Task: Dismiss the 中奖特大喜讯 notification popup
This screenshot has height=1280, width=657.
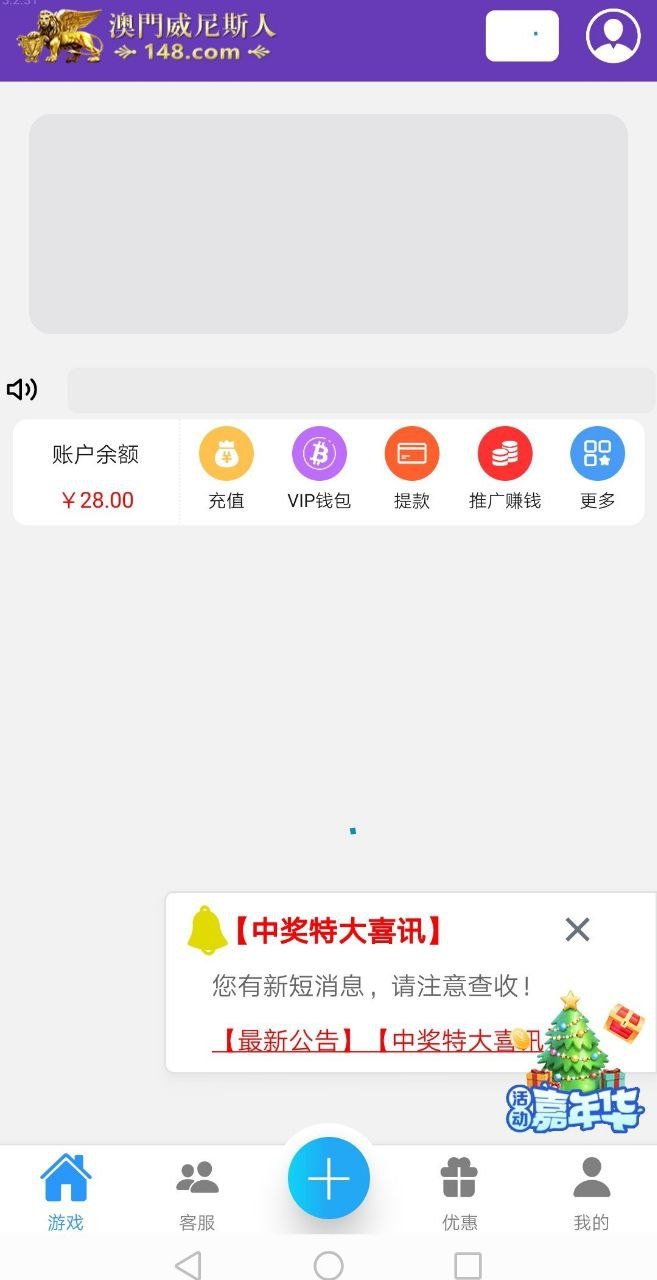Action: 577,929
